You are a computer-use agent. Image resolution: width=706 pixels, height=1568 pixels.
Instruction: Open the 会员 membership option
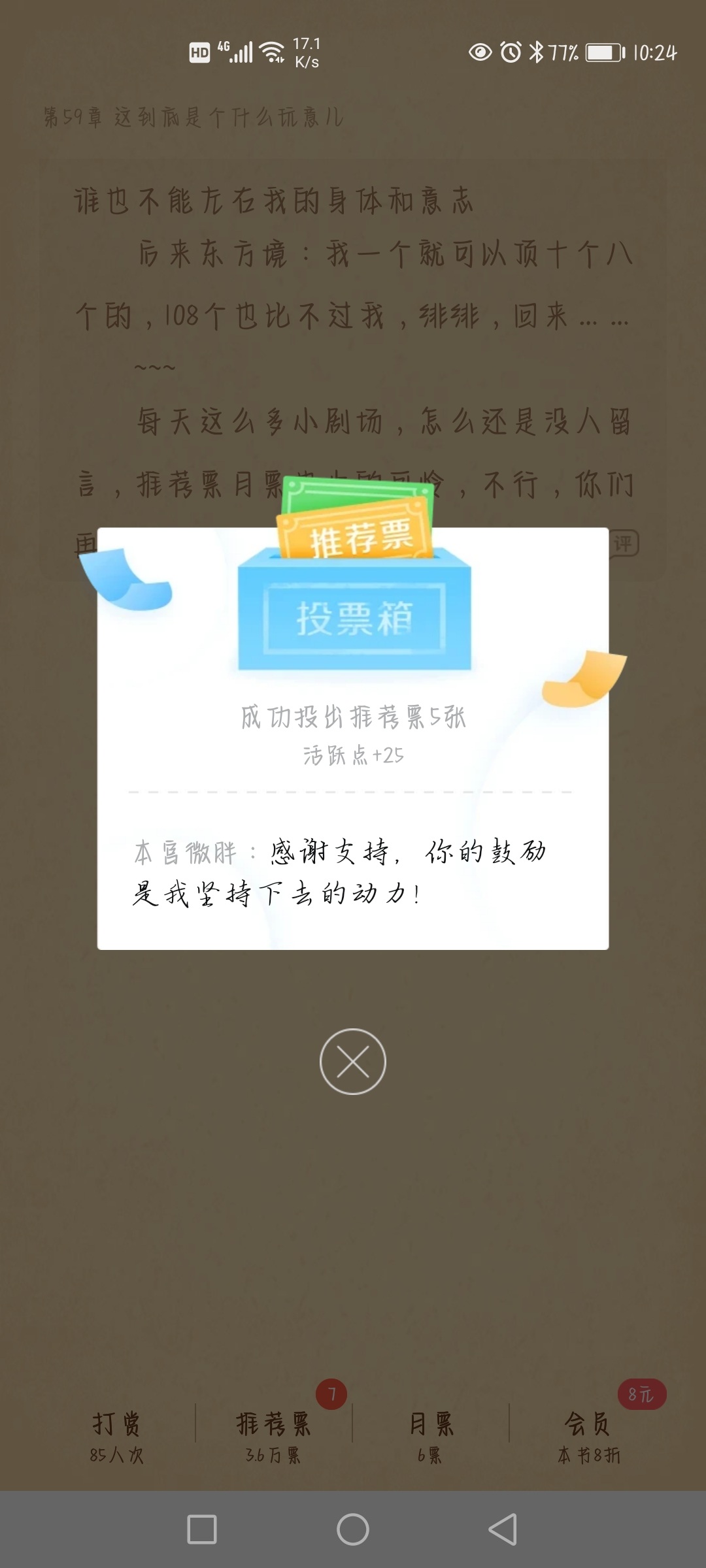pyautogui.click(x=588, y=1436)
